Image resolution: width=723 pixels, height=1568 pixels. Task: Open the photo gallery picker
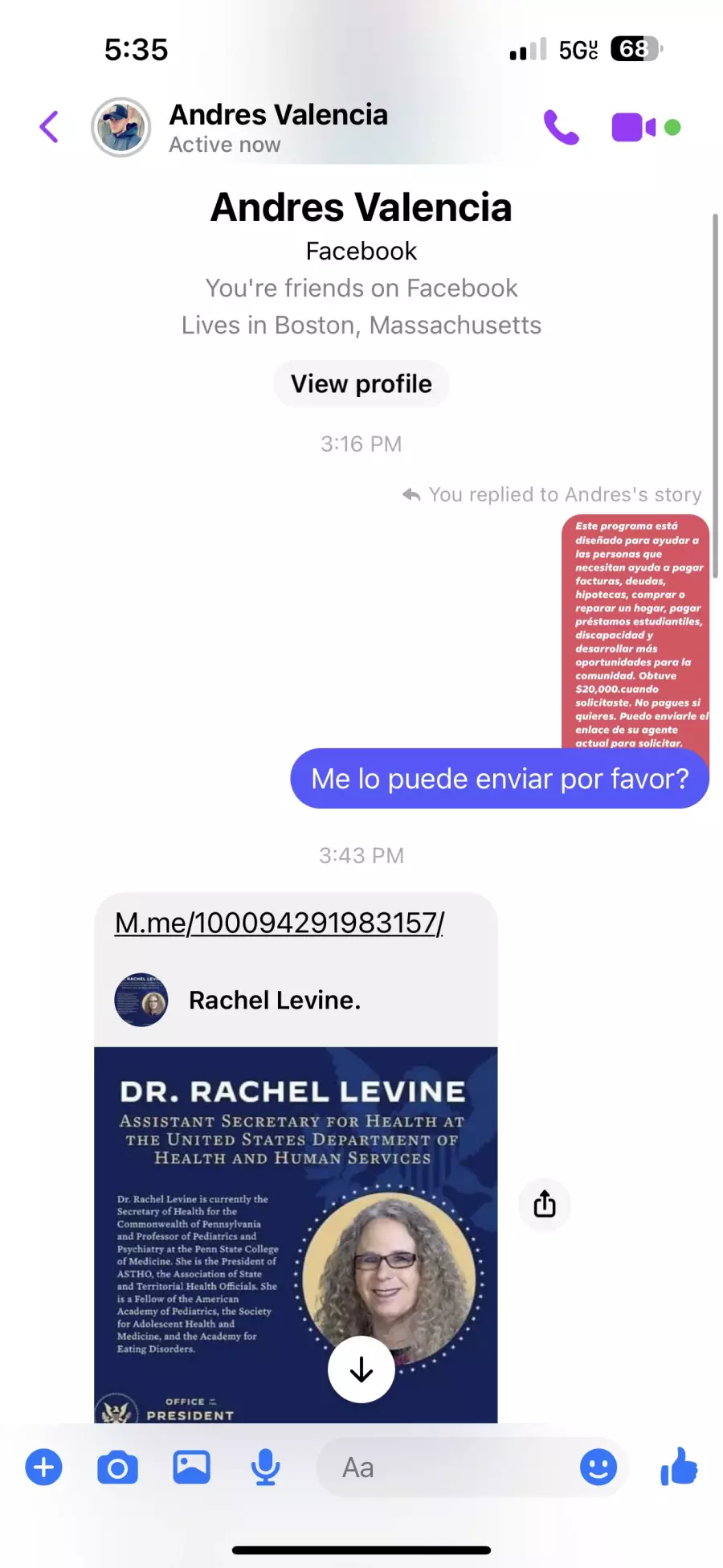pyautogui.click(x=191, y=1468)
